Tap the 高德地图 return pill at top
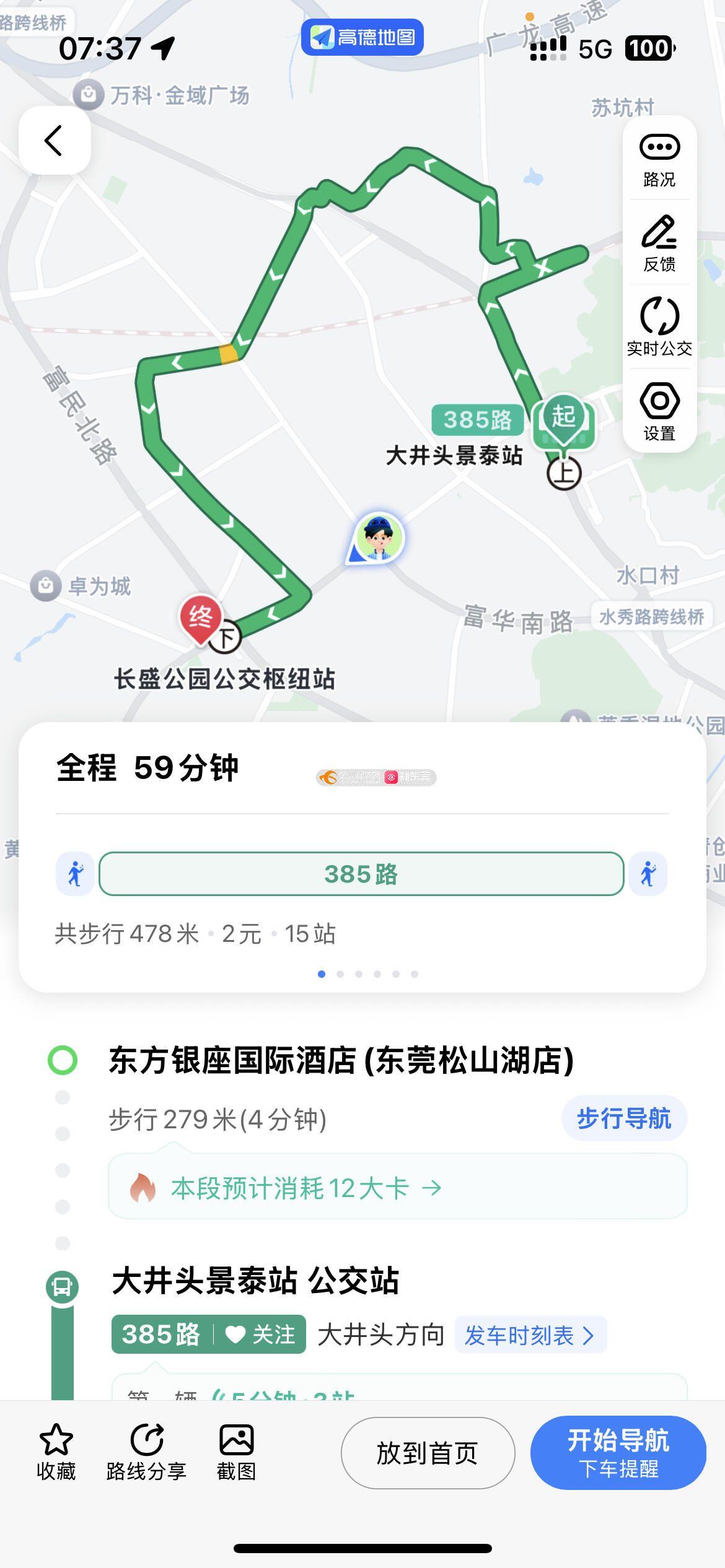Viewport: 725px width, 1568px height. click(362, 38)
